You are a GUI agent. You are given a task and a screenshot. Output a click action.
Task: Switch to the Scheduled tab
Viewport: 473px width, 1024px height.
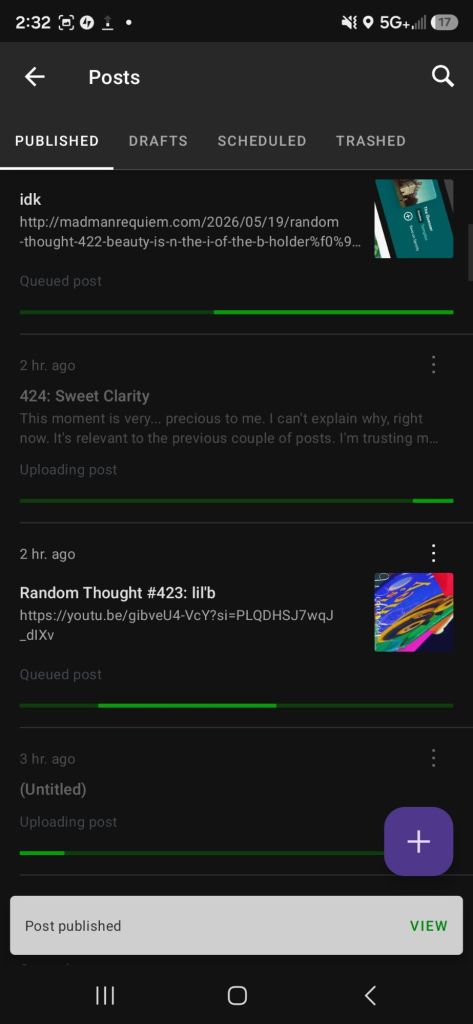(x=261, y=141)
